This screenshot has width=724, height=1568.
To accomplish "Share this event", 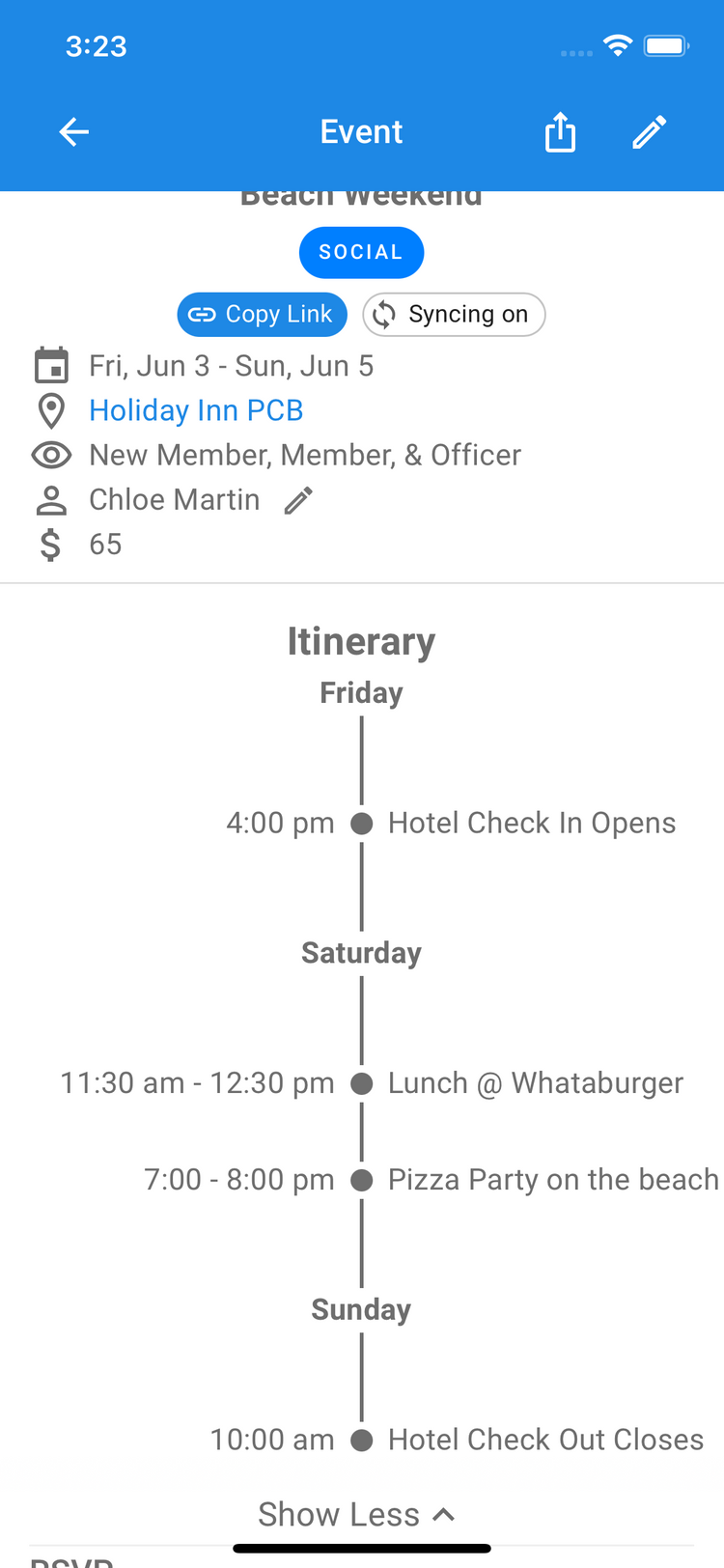I will [x=560, y=132].
